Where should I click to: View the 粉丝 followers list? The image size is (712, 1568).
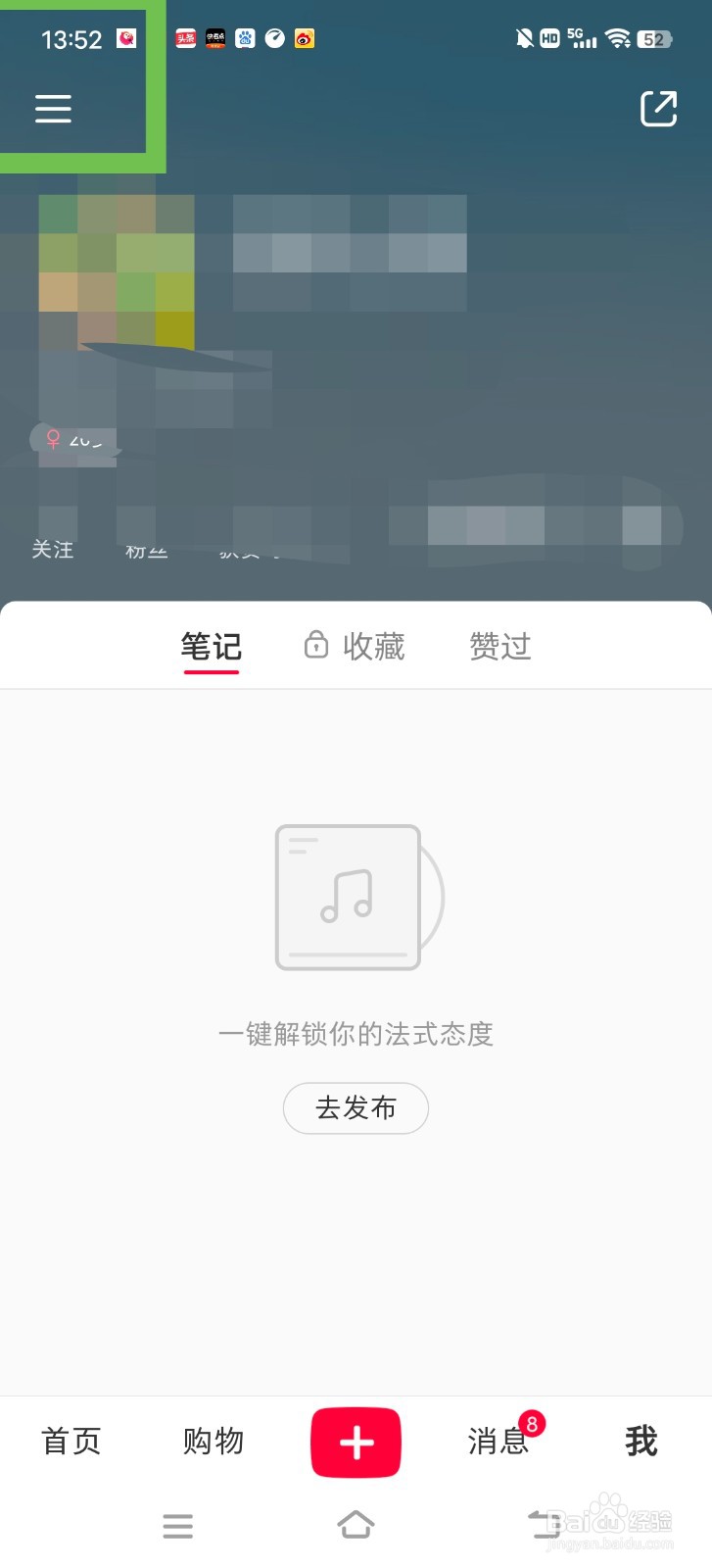coord(147,550)
